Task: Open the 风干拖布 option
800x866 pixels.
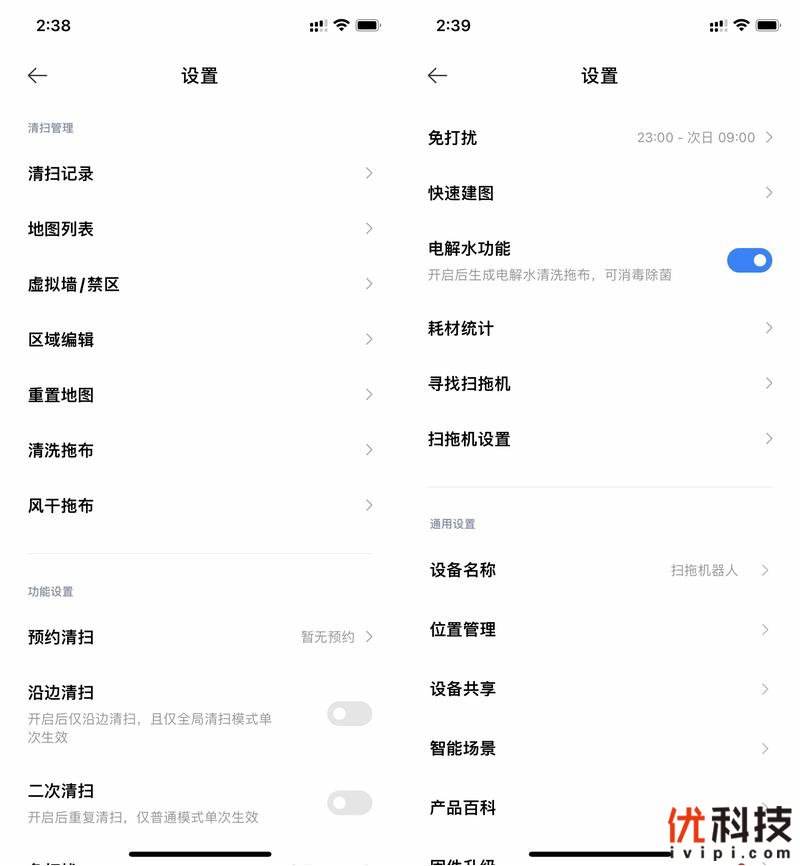Action: (200, 506)
